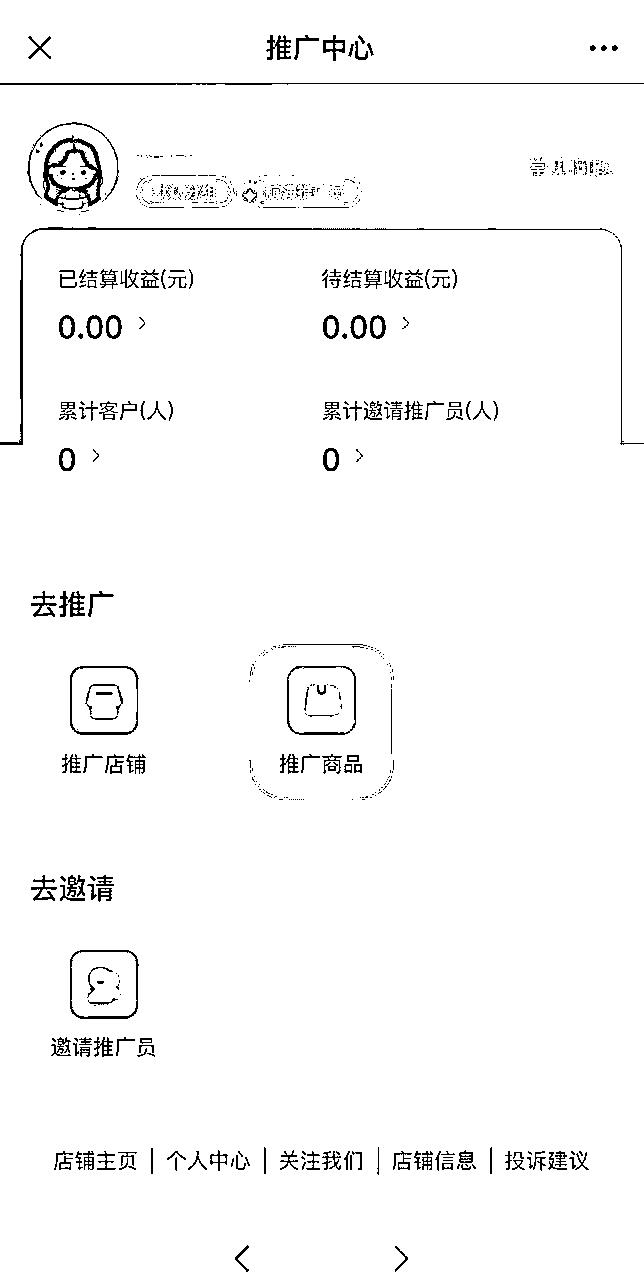Open 关注我们
Screen dimensions: 644x1280
pyautogui.click(x=321, y=1161)
